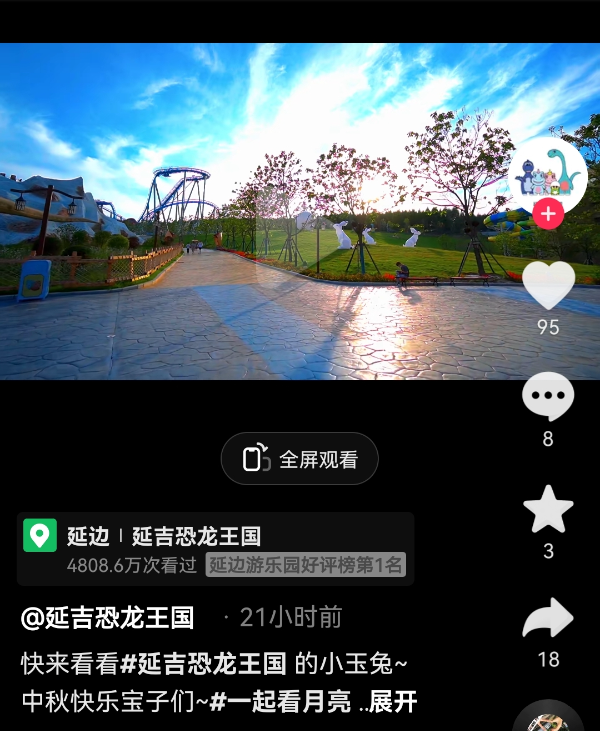This screenshot has width=600, height=731.
Task: Open the #延吉恐龙王国 hashtag
Action: (x=204, y=663)
